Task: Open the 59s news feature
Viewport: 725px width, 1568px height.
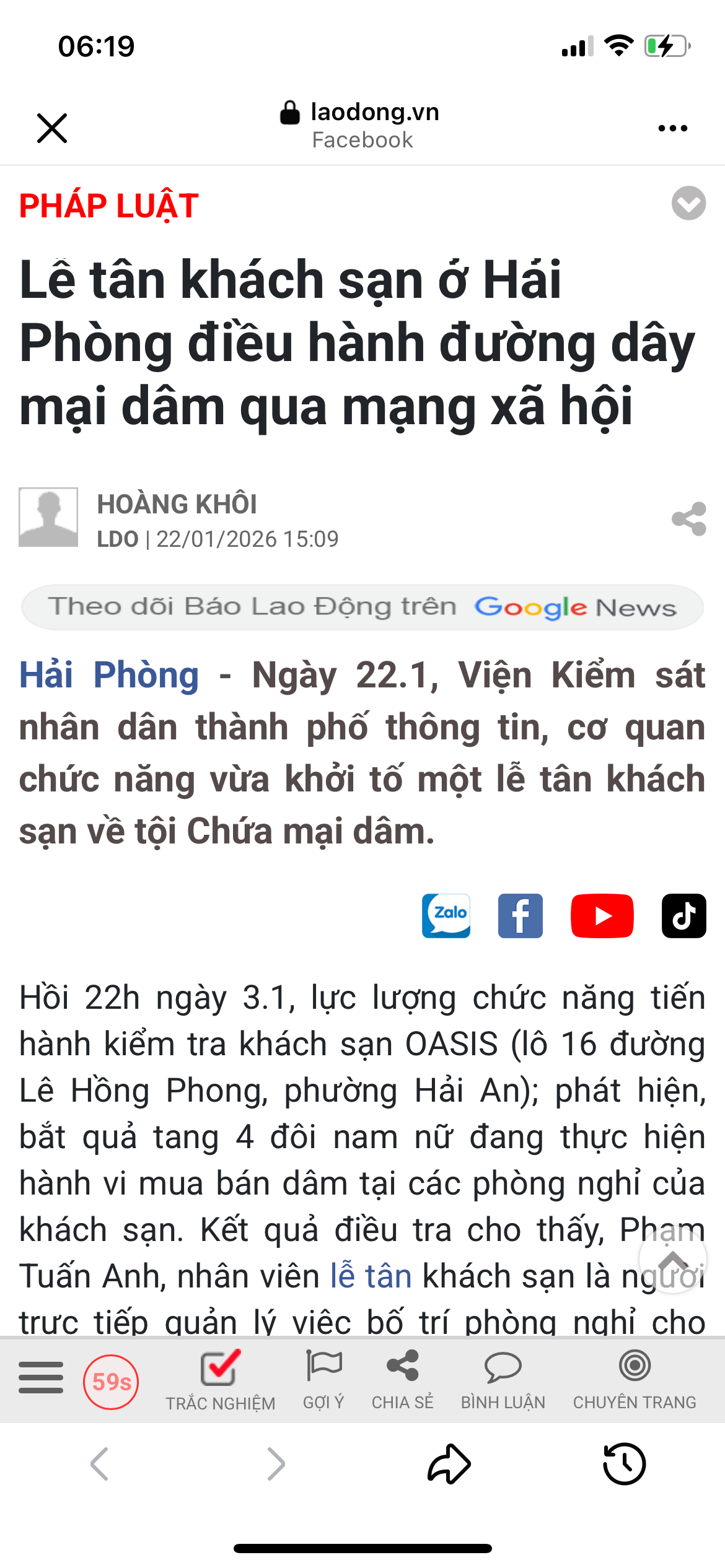Action: click(x=112, y=1381)
